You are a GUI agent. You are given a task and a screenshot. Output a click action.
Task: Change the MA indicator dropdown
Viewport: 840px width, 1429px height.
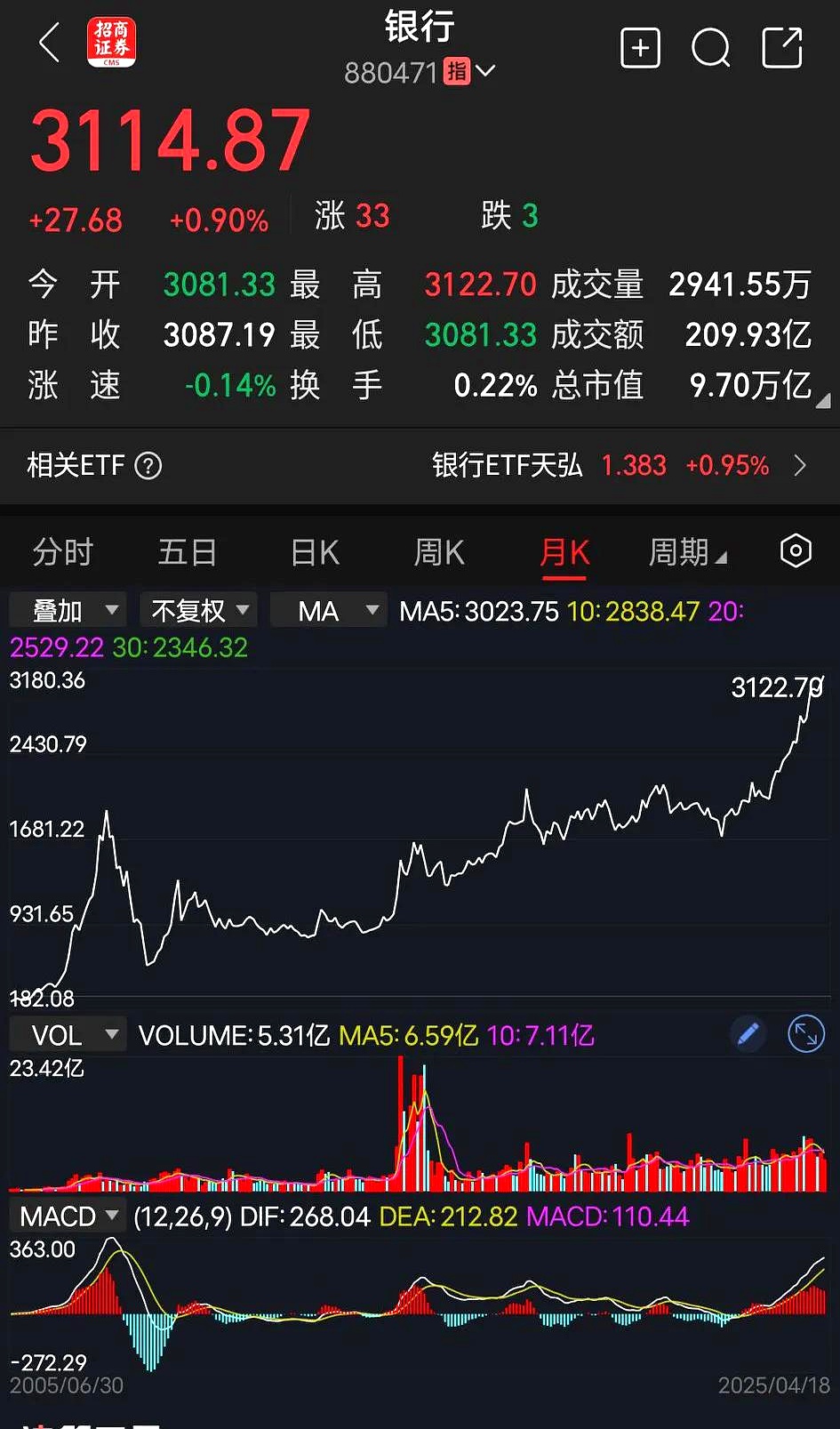[328, 610]
